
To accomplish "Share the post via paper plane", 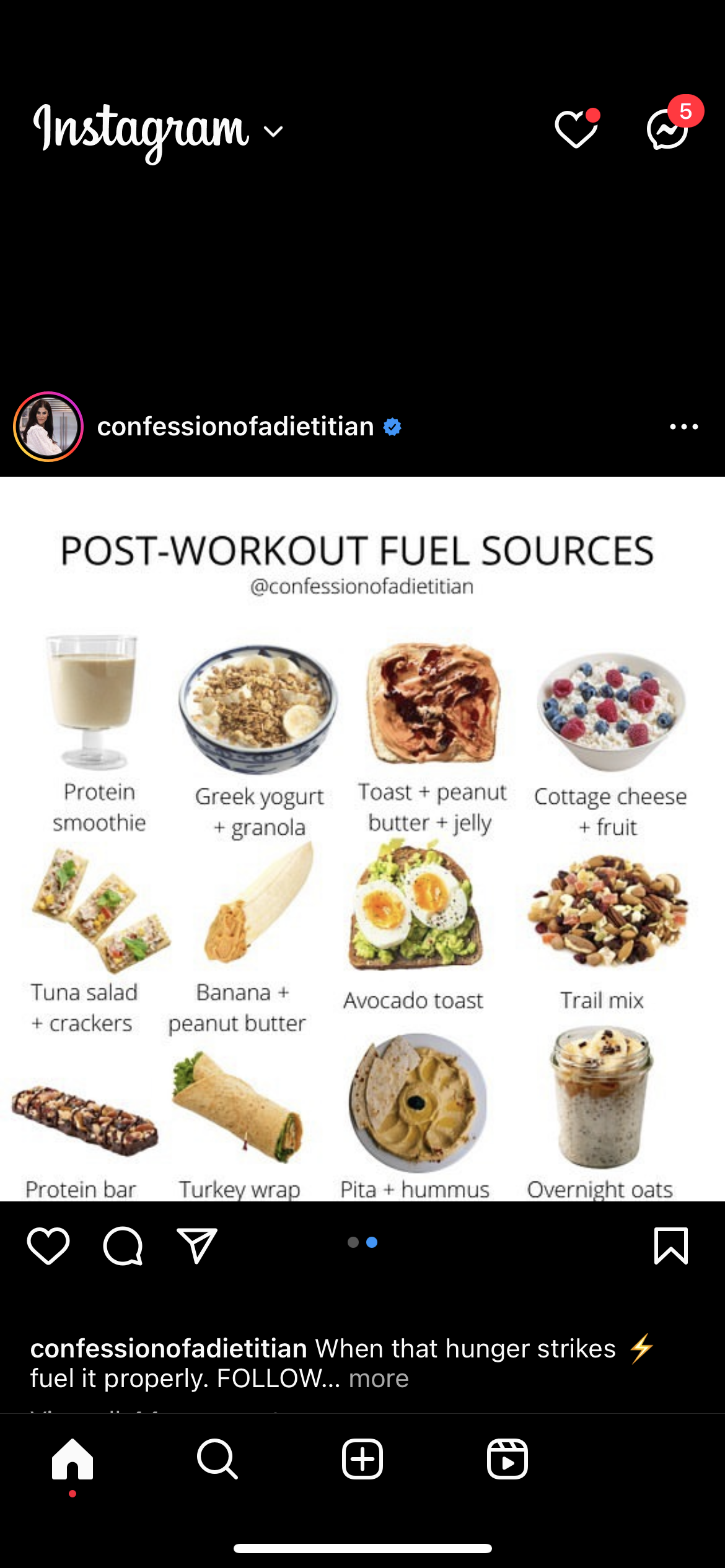I will click(x=197, y=1245).
